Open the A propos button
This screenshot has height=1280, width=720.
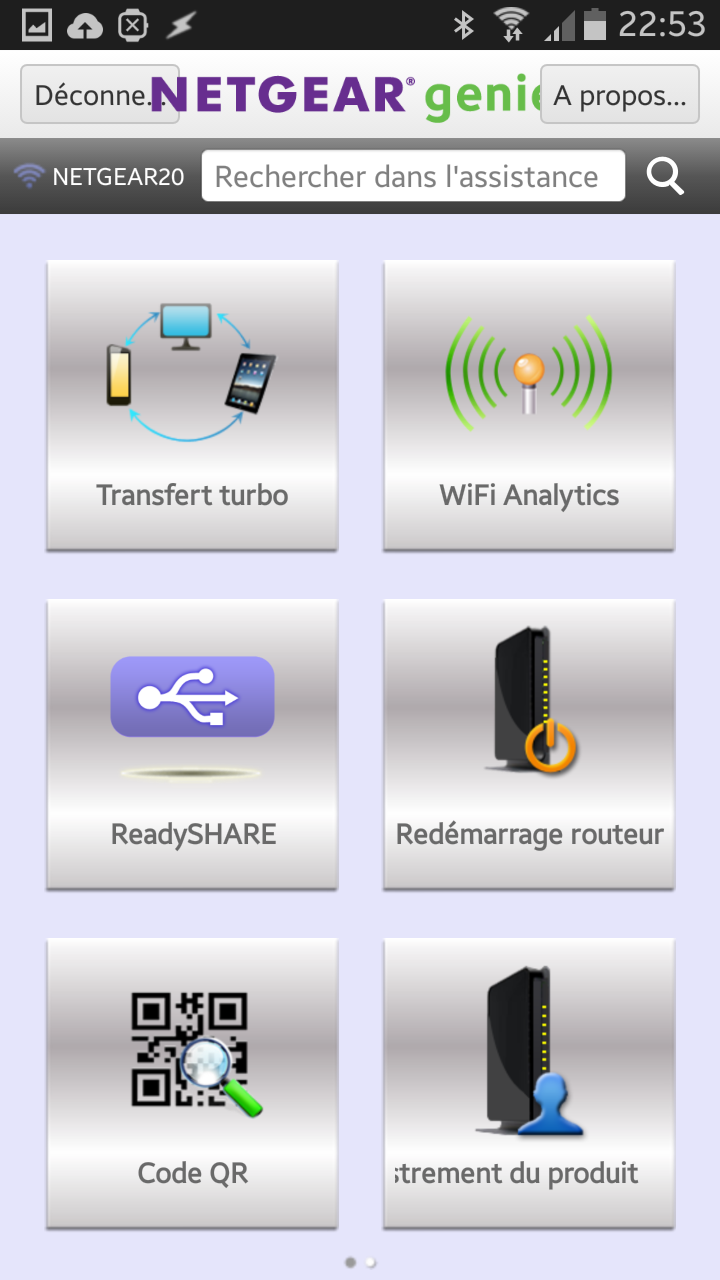point(619,95)
